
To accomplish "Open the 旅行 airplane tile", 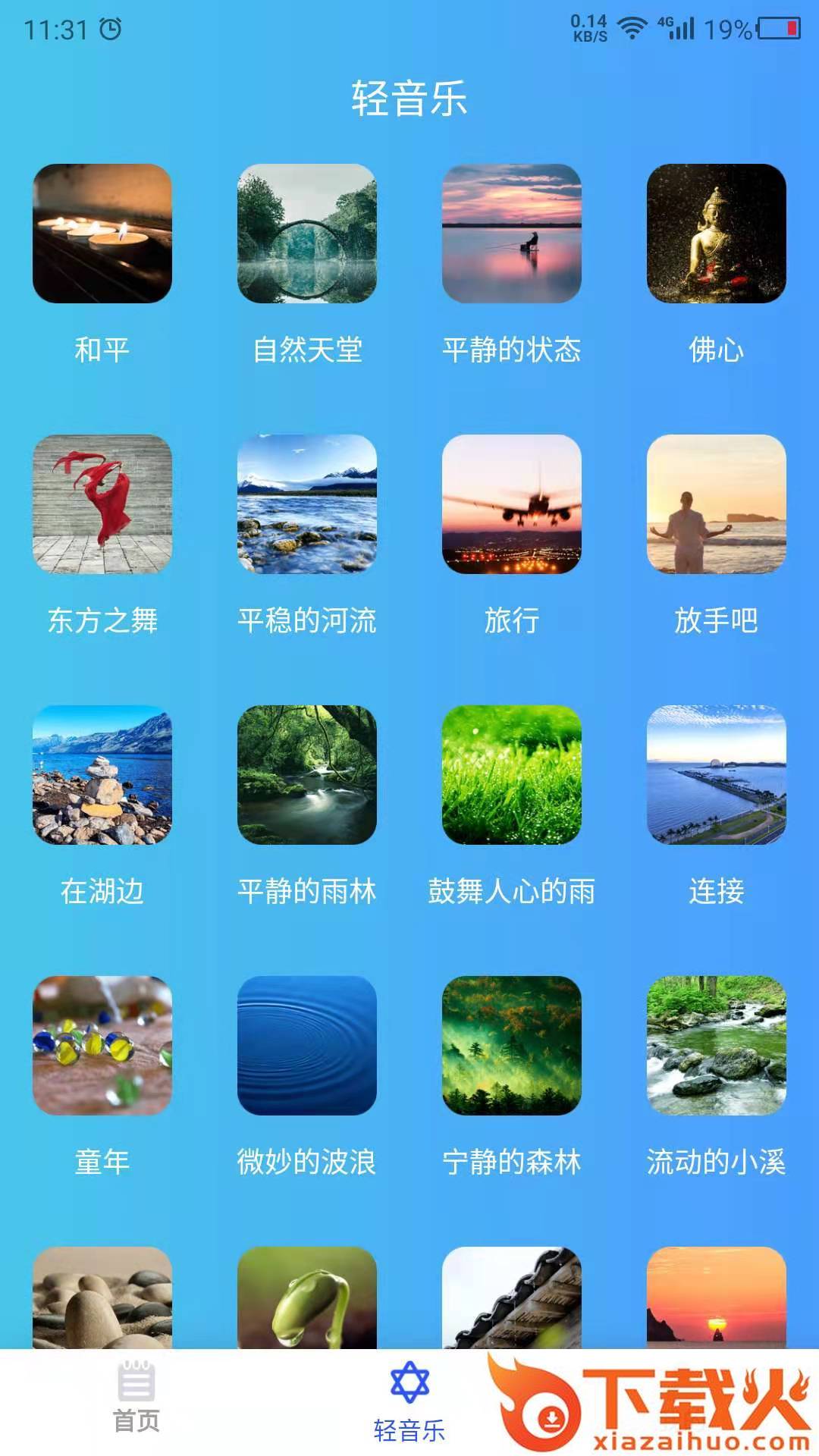I will [512, 504].
